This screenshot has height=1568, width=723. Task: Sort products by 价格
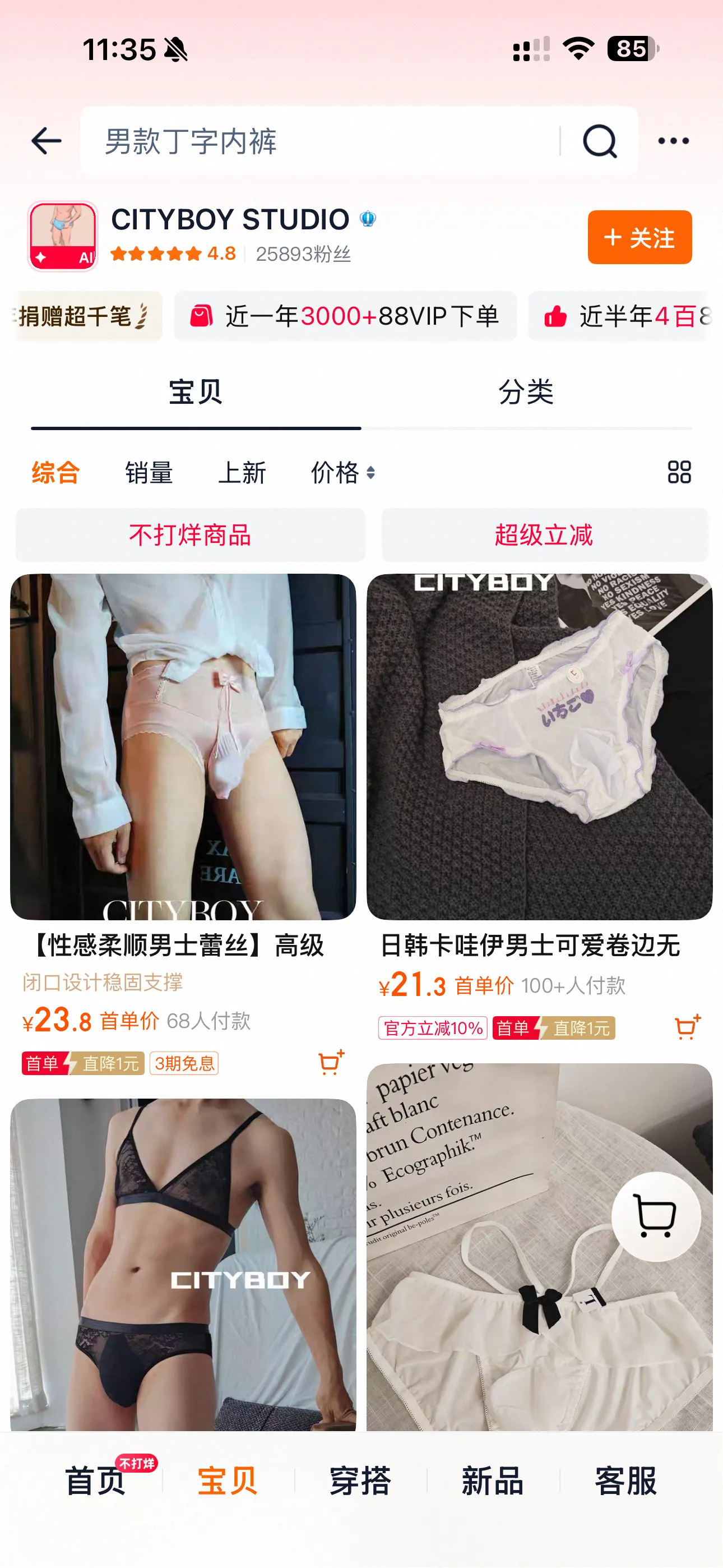coord(342,473)
